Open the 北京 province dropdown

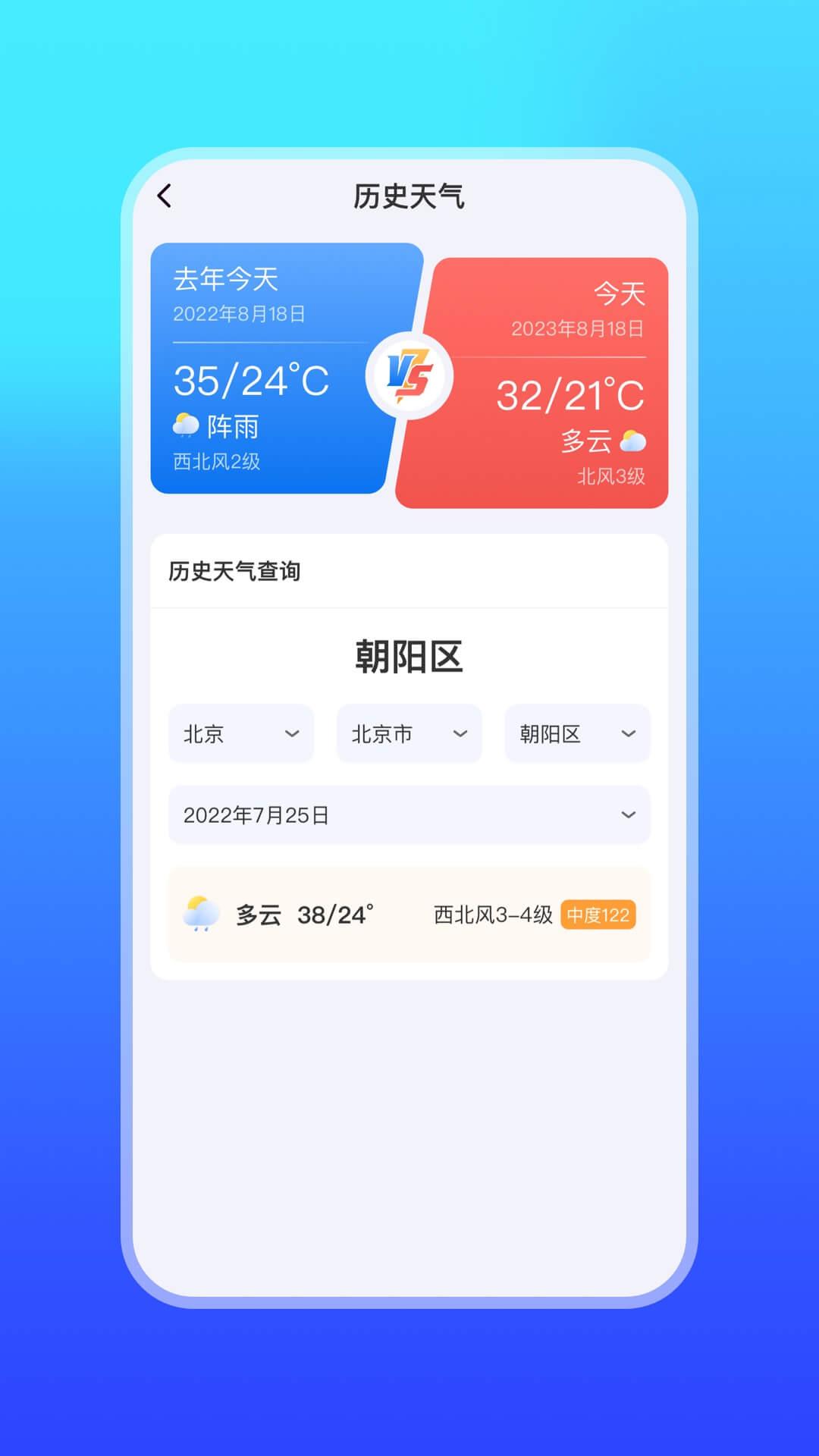click(x=240, y=733)
